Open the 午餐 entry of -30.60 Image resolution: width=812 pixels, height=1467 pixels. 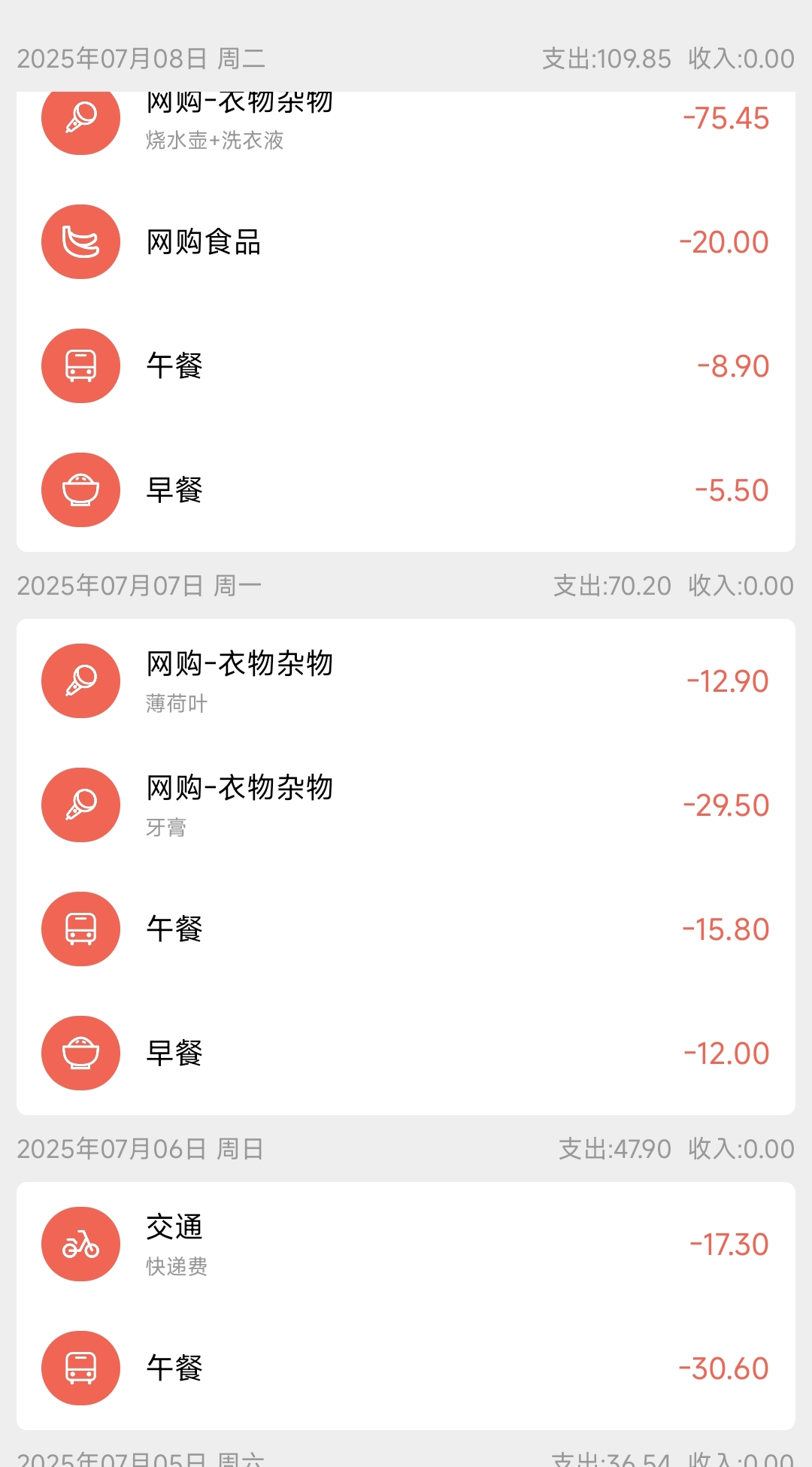[406, 1368]
